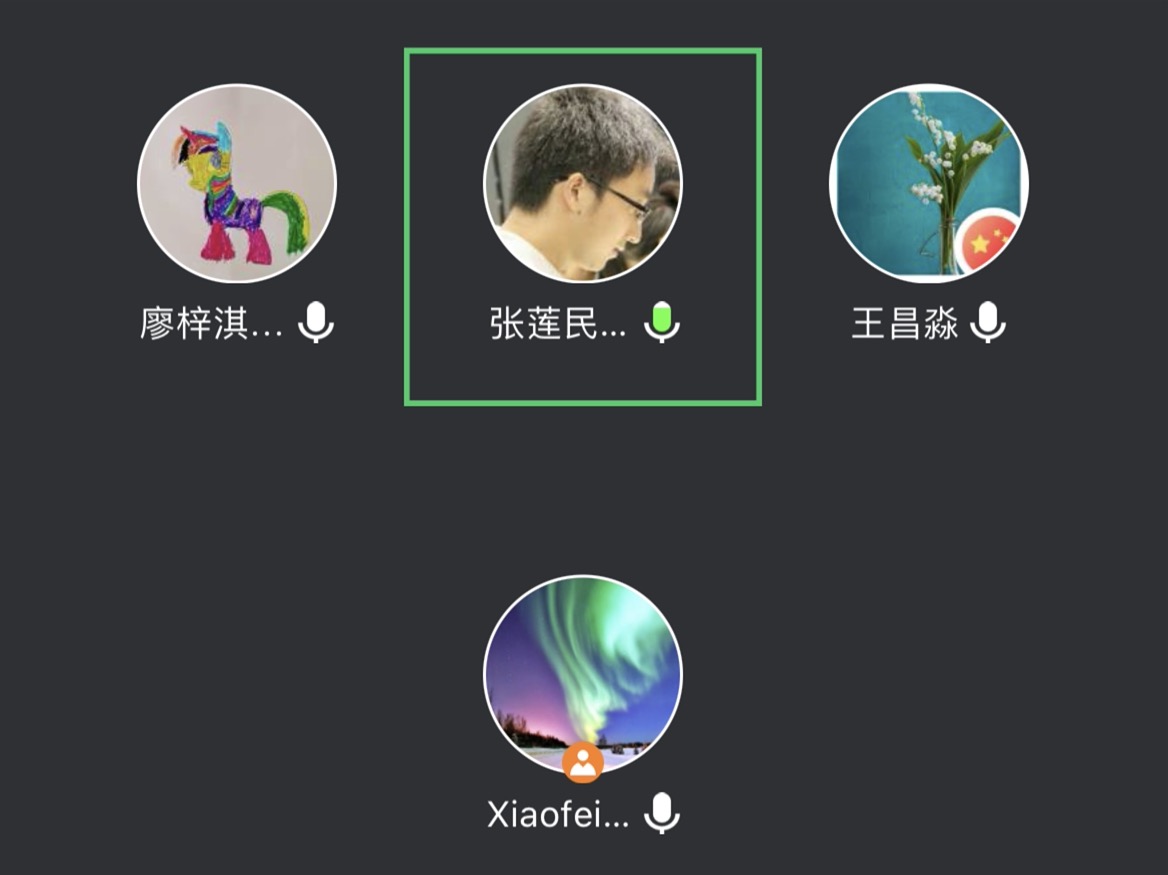This screenshot has width=1168, height=875.
Task: Tap Xiaofei's aurora avatar tile
Action: point(583,673)
